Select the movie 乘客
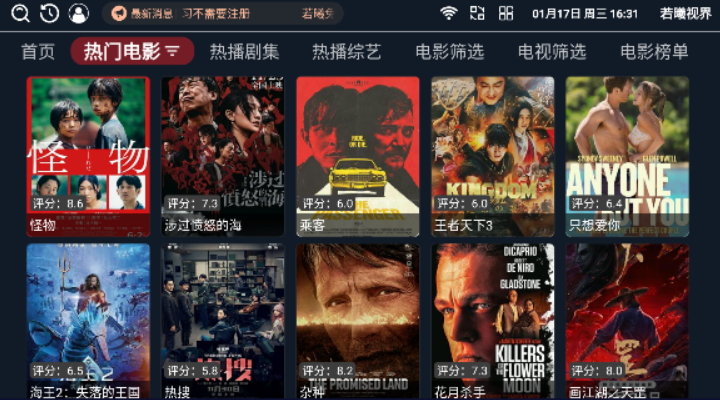The width and height of the screenshot is (720, 400). [x=358, y=155]
